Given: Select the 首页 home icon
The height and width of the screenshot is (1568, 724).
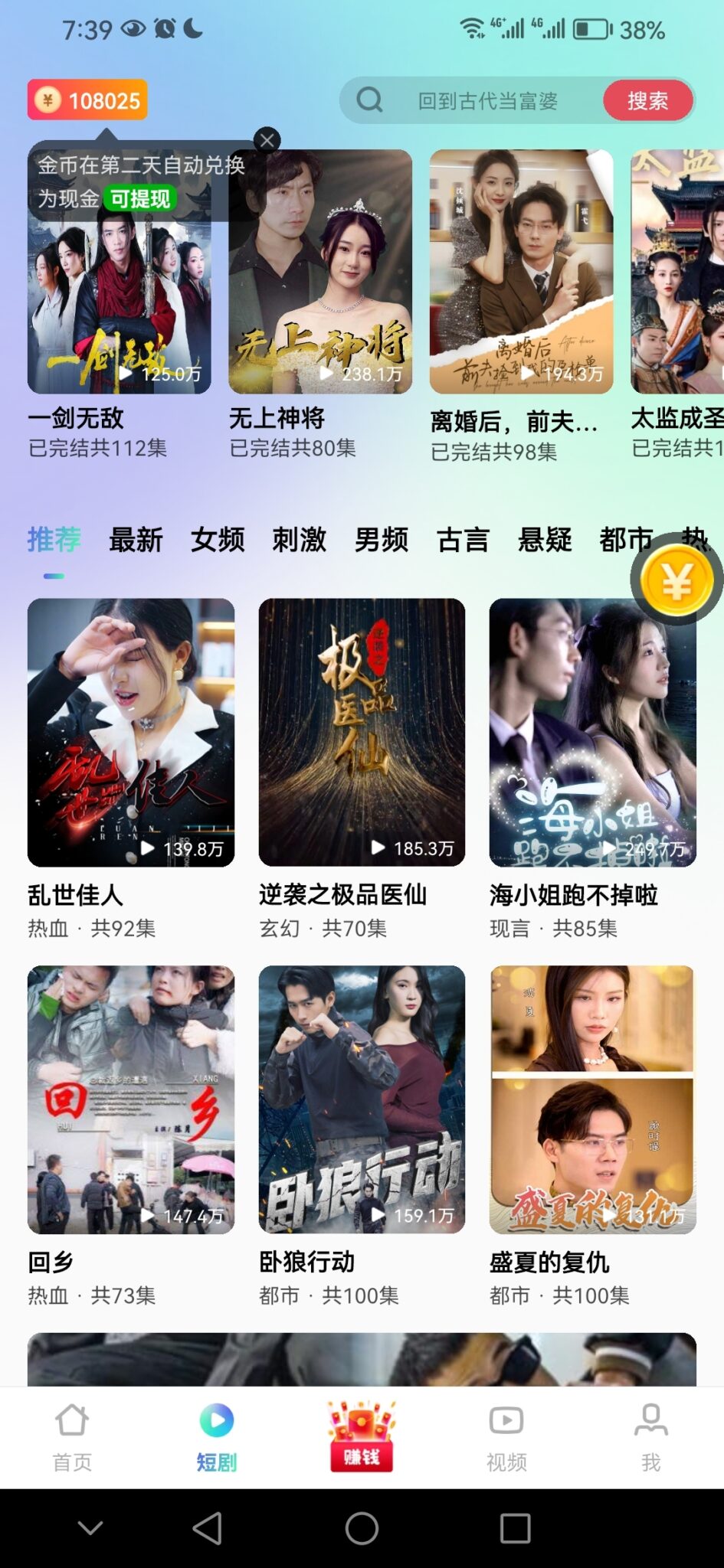Looking at the screenshot, I should tap(72, 1423).
